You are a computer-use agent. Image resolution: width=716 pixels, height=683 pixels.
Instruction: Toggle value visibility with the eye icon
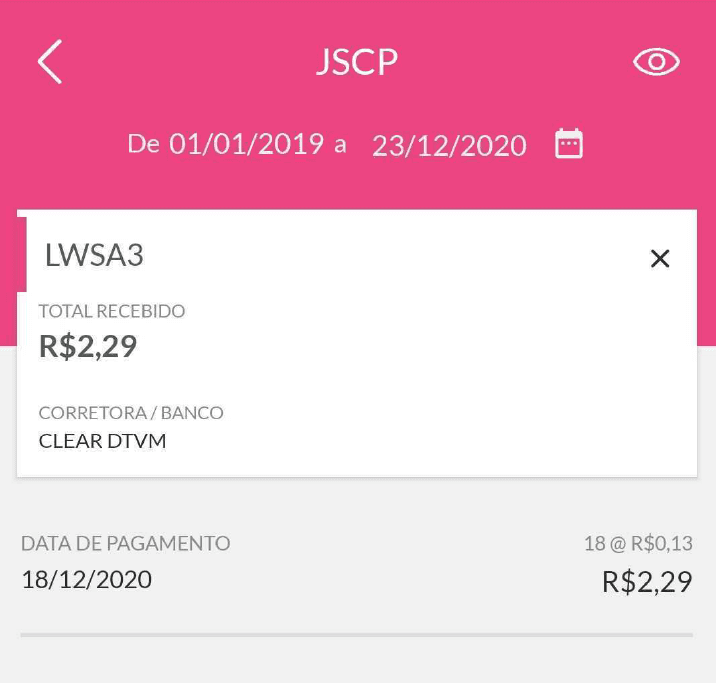(x=656, y=62)
